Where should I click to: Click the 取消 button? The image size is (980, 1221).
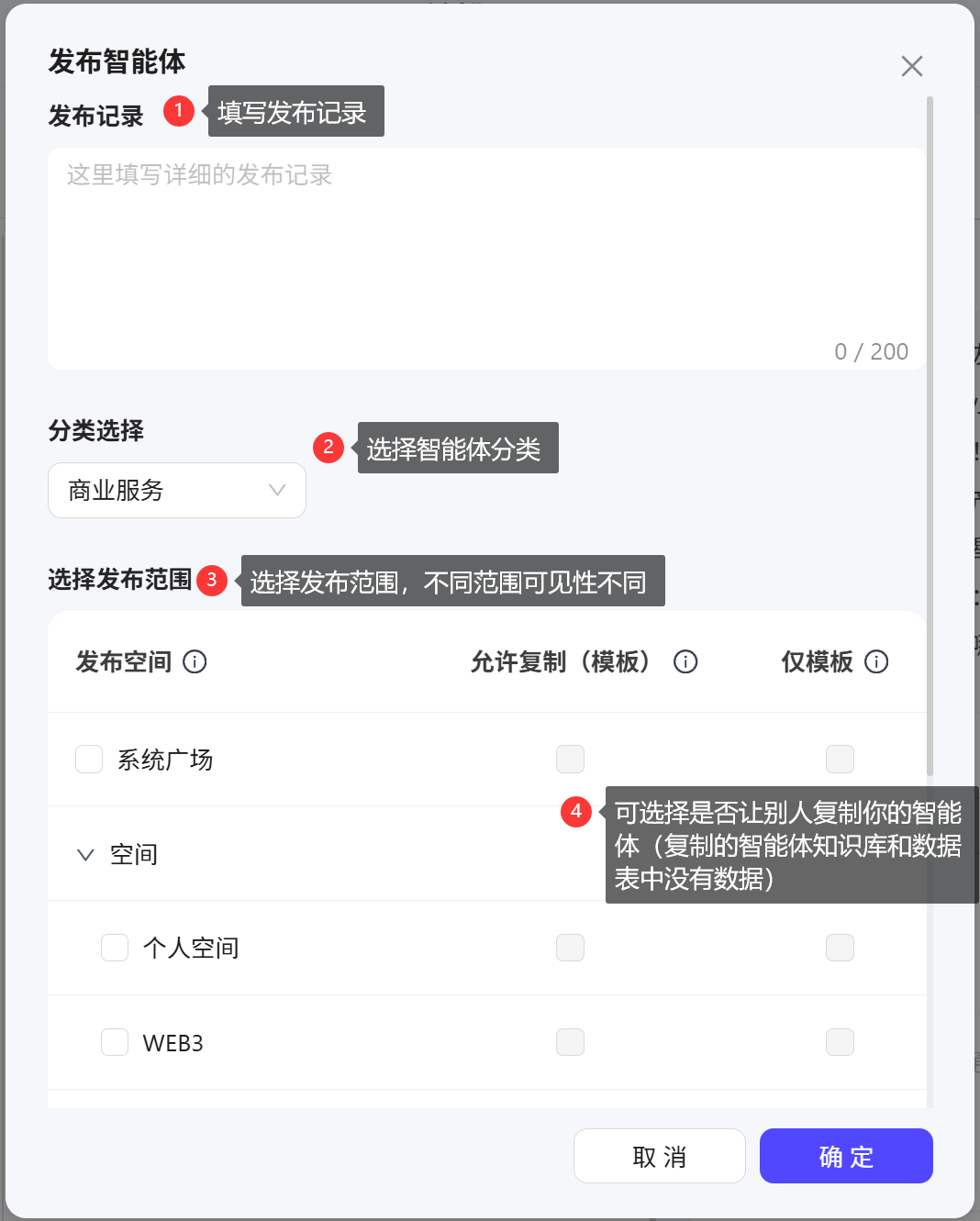[659, 1156]
